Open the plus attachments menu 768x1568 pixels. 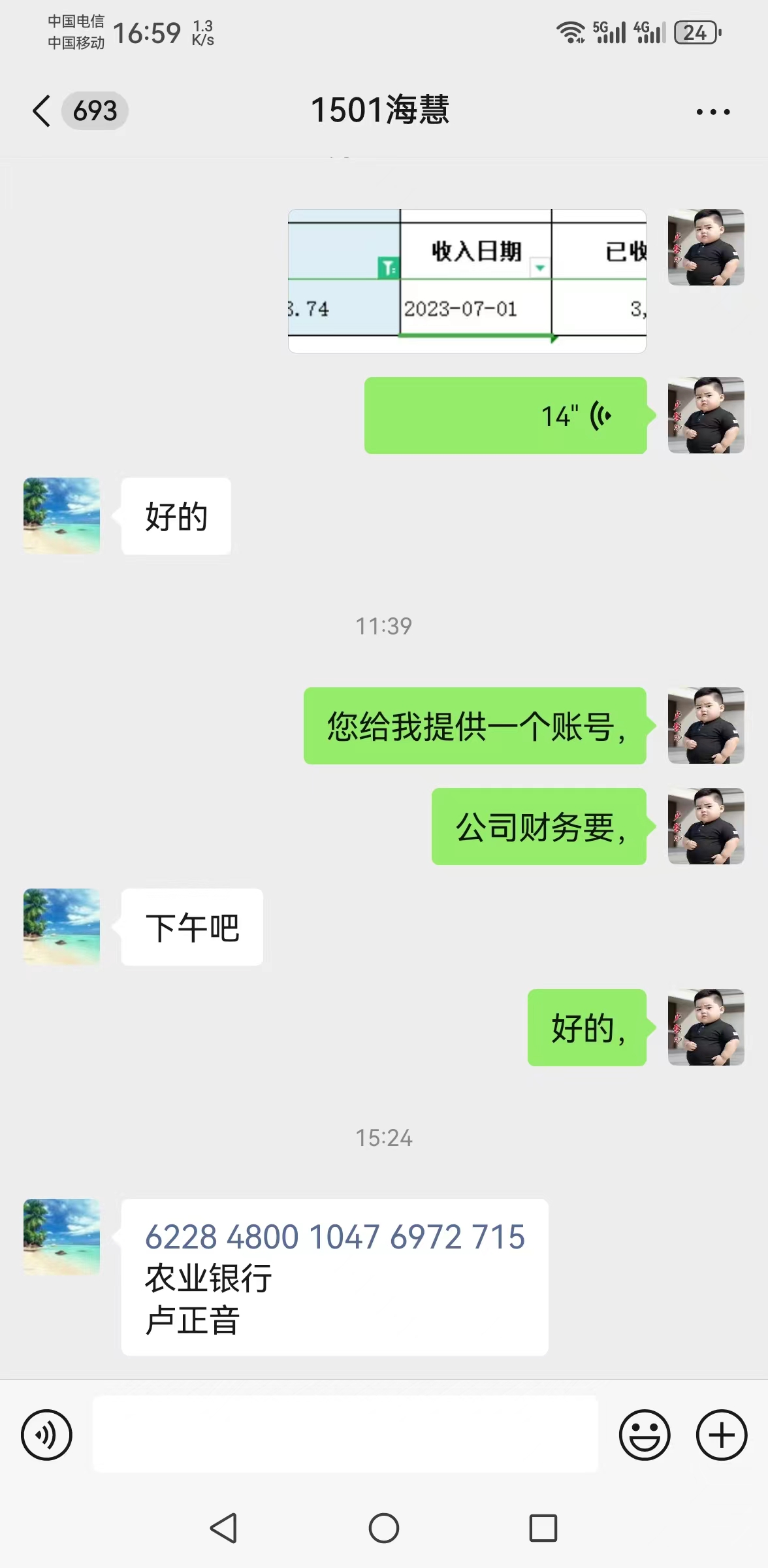722,1435
